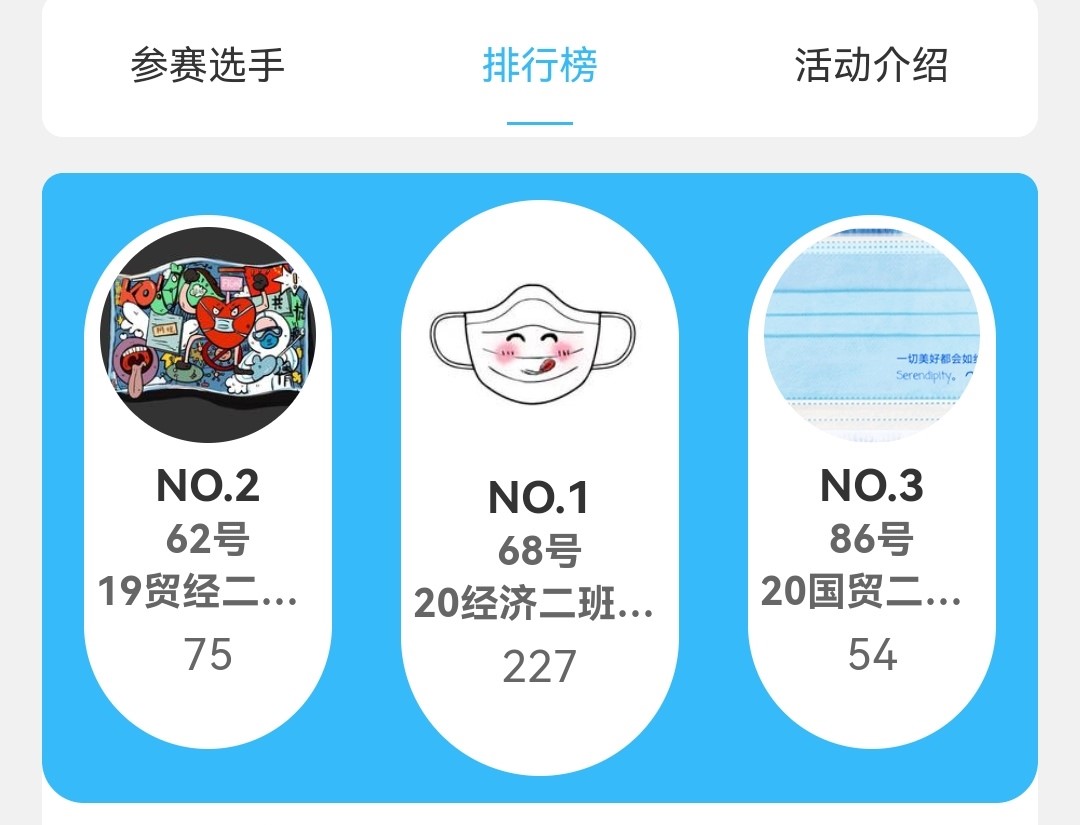Switch to the 参赛选手 tab
The image size is (1080, 825).
(x=208, y=66)
